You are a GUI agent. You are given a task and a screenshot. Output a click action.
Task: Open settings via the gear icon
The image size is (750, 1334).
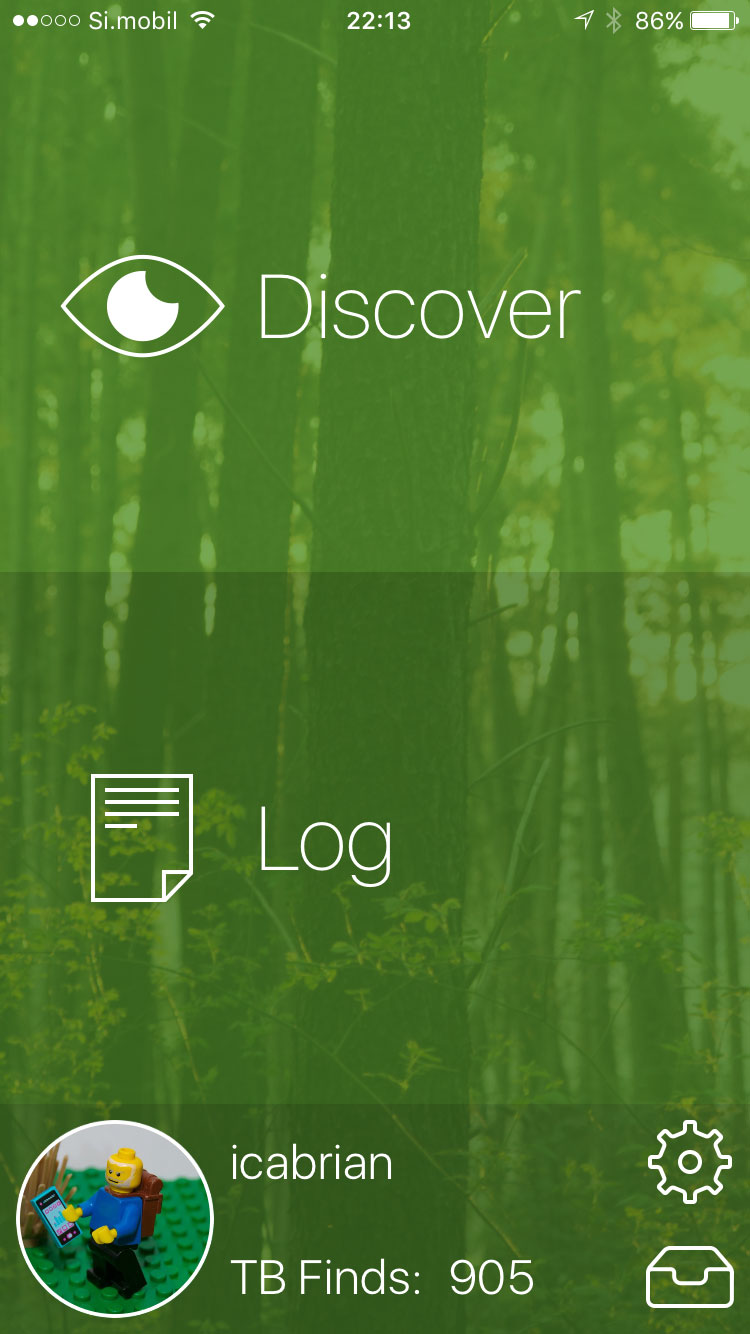[x=690, y=1162]
